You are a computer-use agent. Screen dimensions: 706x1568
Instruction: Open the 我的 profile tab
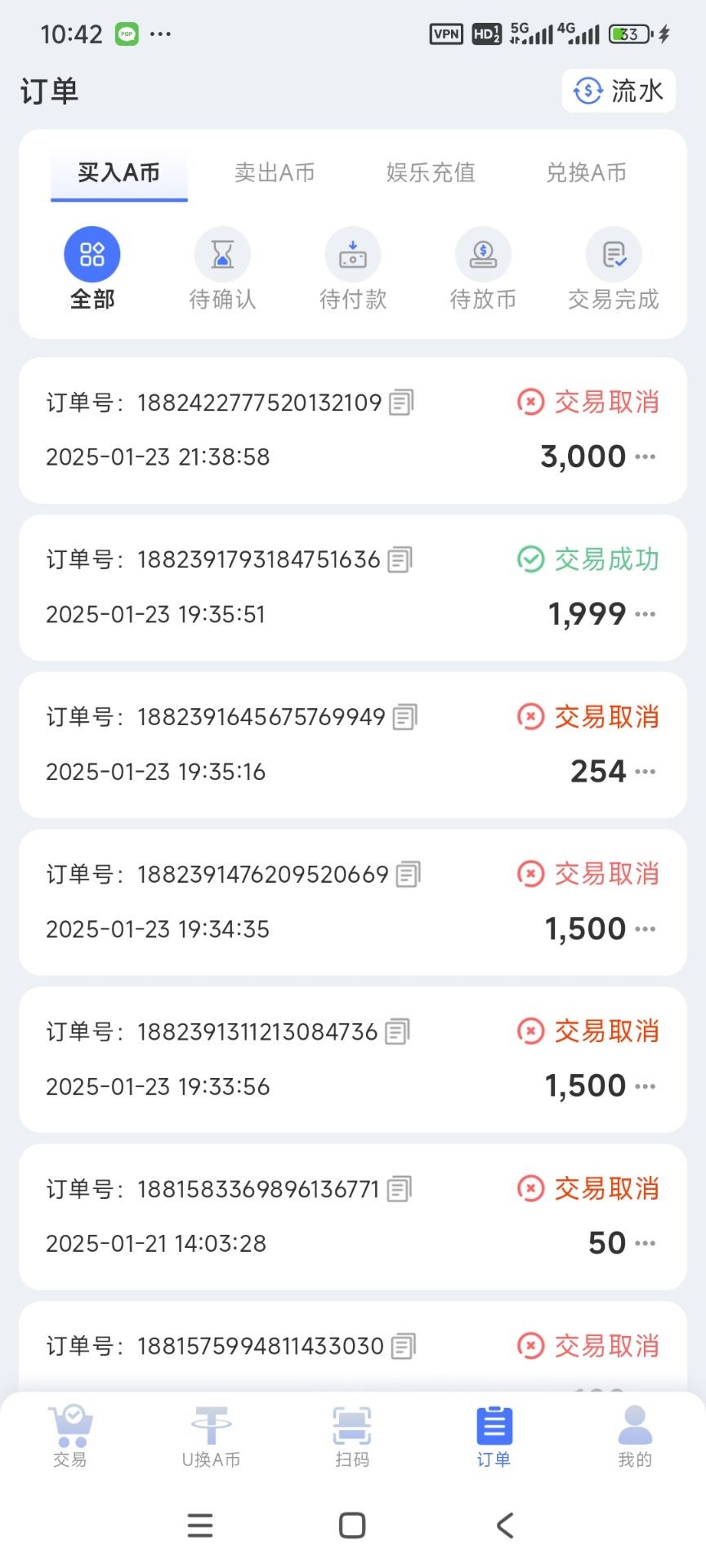pos(635,1437)
